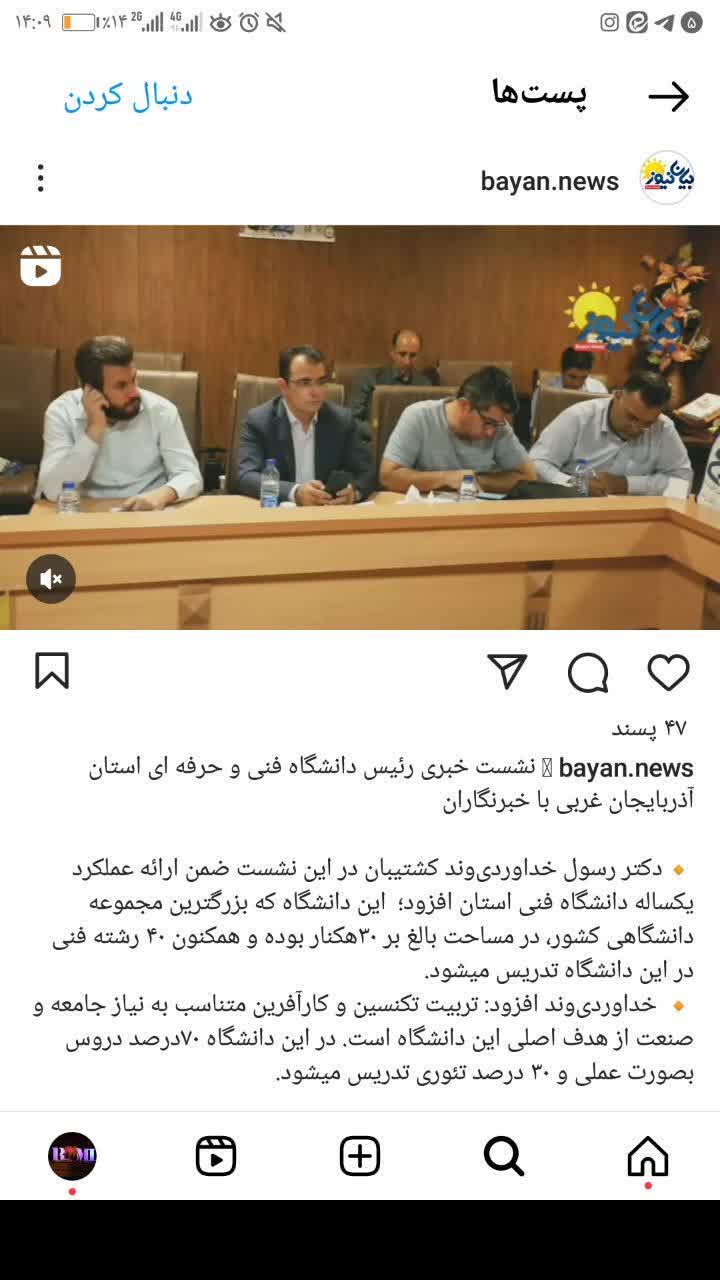Go back using the arrow icon
720x1280 pixels.
coord(668,96)
